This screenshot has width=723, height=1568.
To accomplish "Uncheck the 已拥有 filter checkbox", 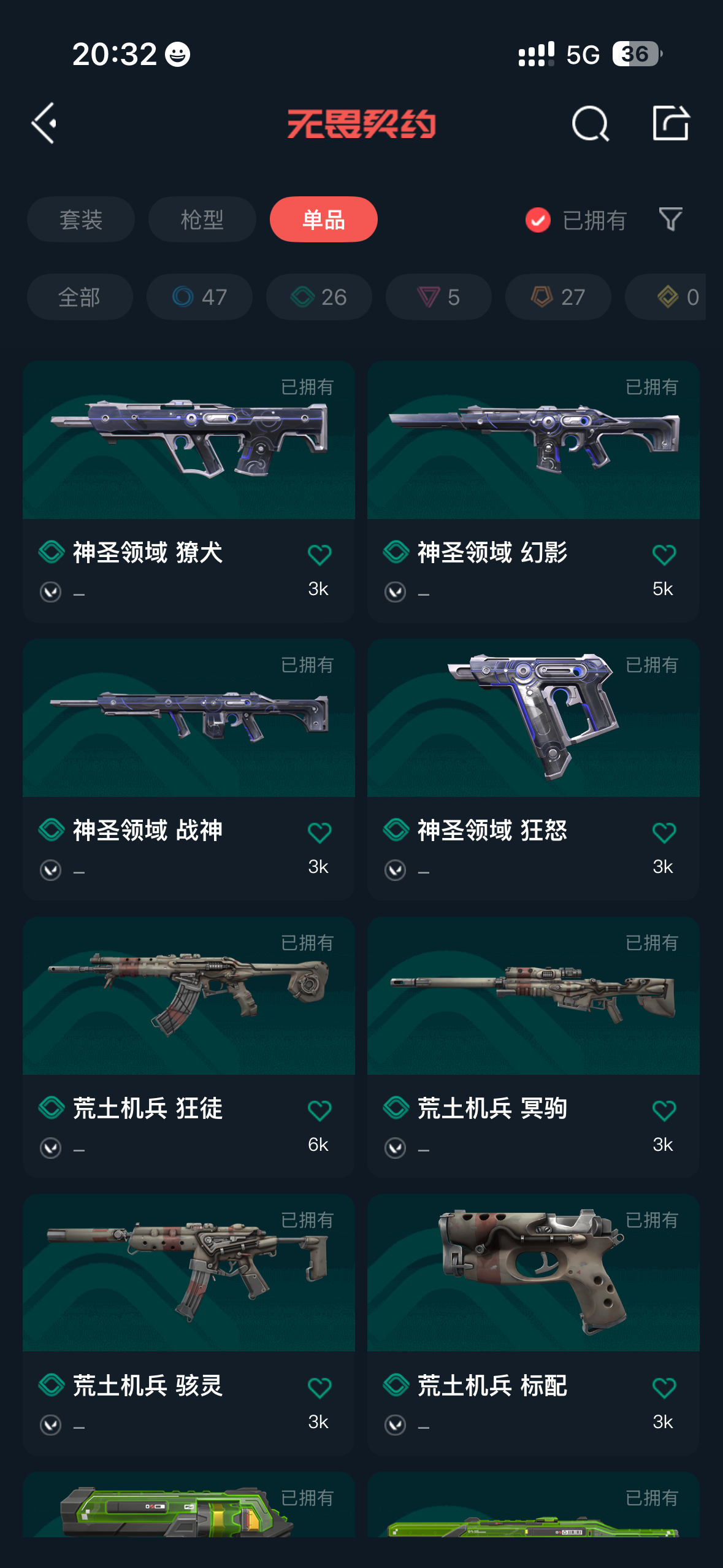I will (x=538, y=220).
